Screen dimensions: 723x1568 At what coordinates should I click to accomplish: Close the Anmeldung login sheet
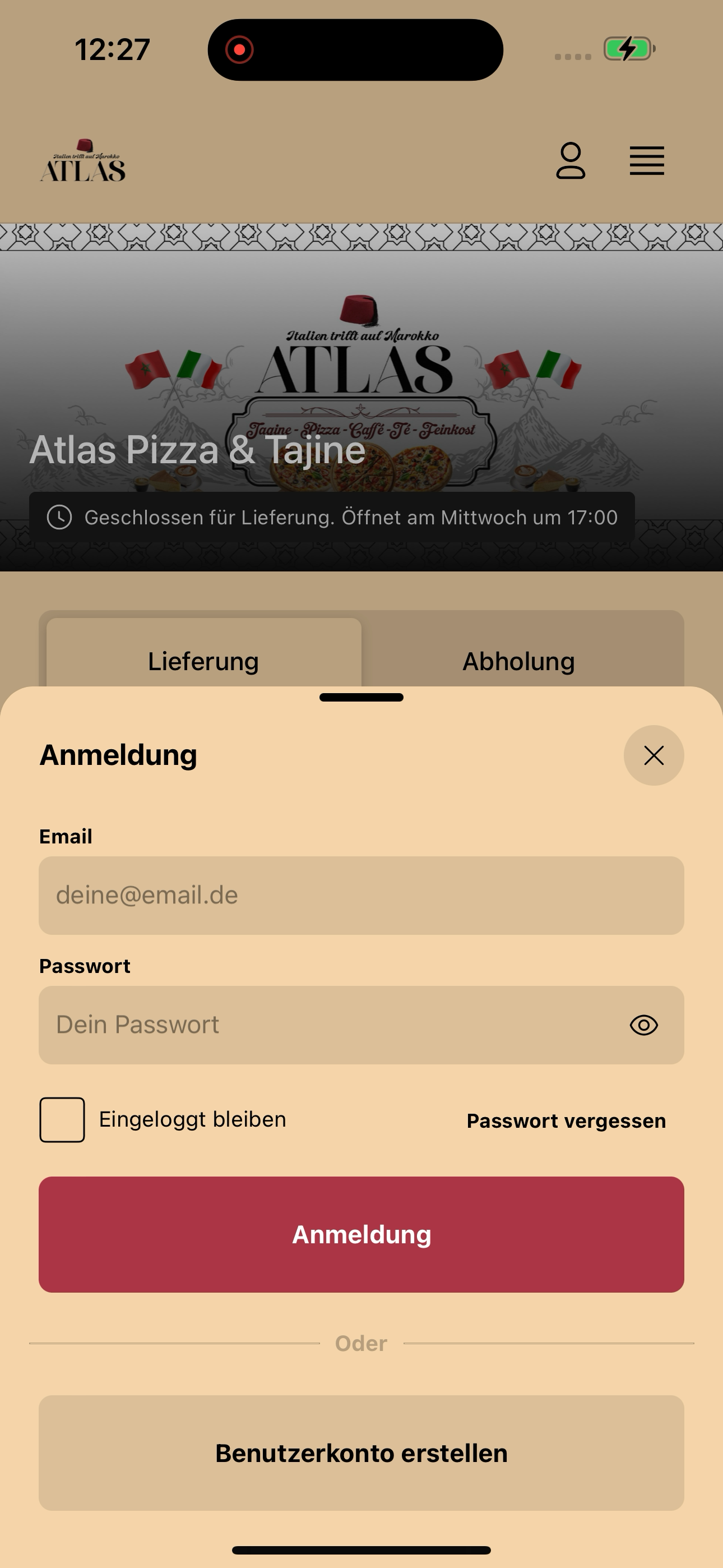654,755
